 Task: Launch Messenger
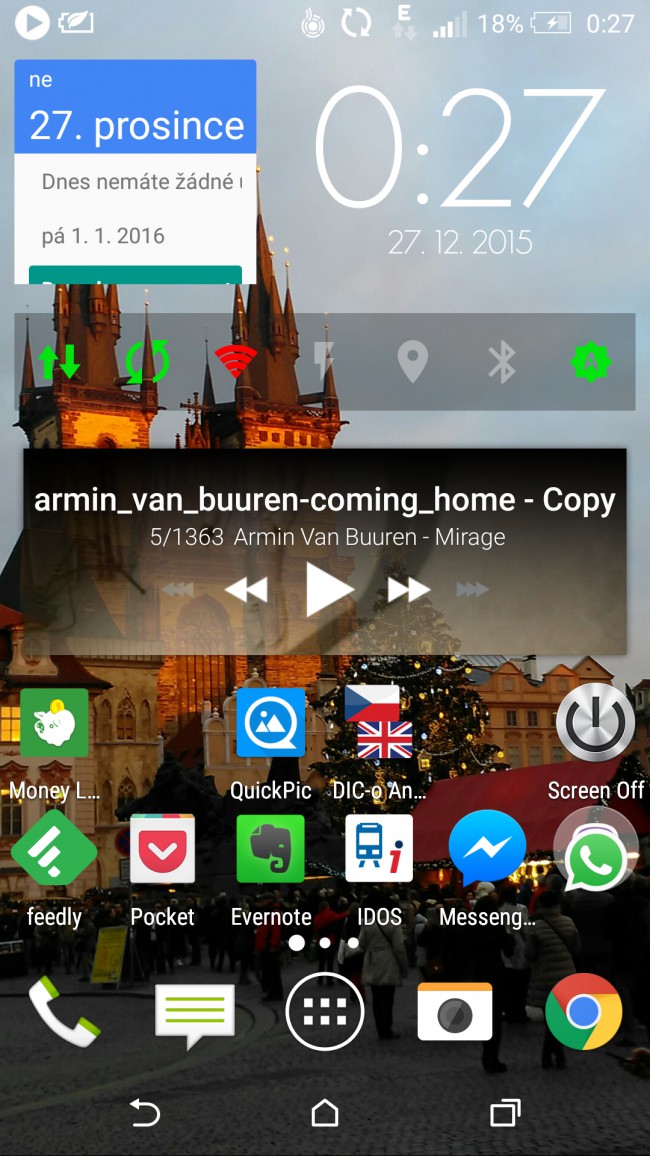487,850
